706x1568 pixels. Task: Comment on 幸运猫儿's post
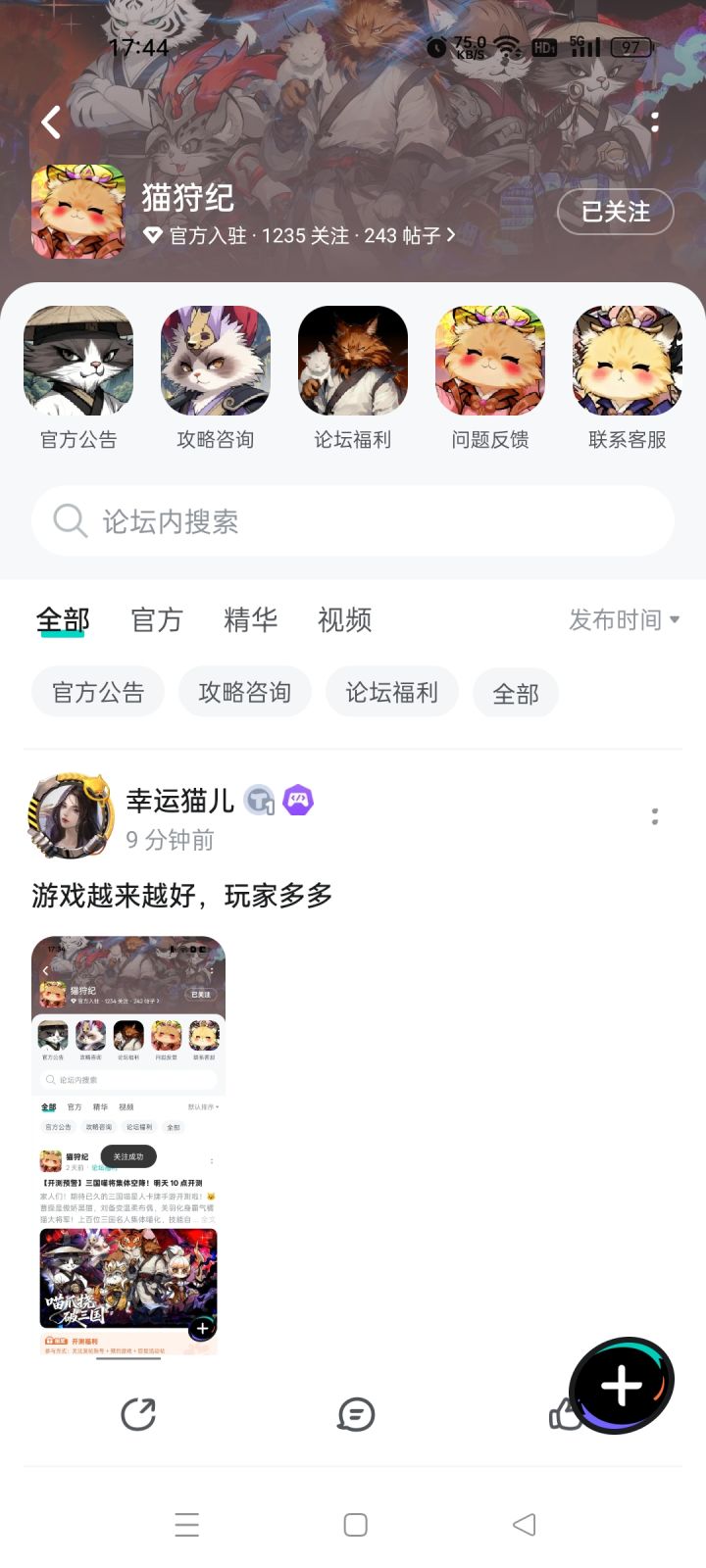point(355,1414)
